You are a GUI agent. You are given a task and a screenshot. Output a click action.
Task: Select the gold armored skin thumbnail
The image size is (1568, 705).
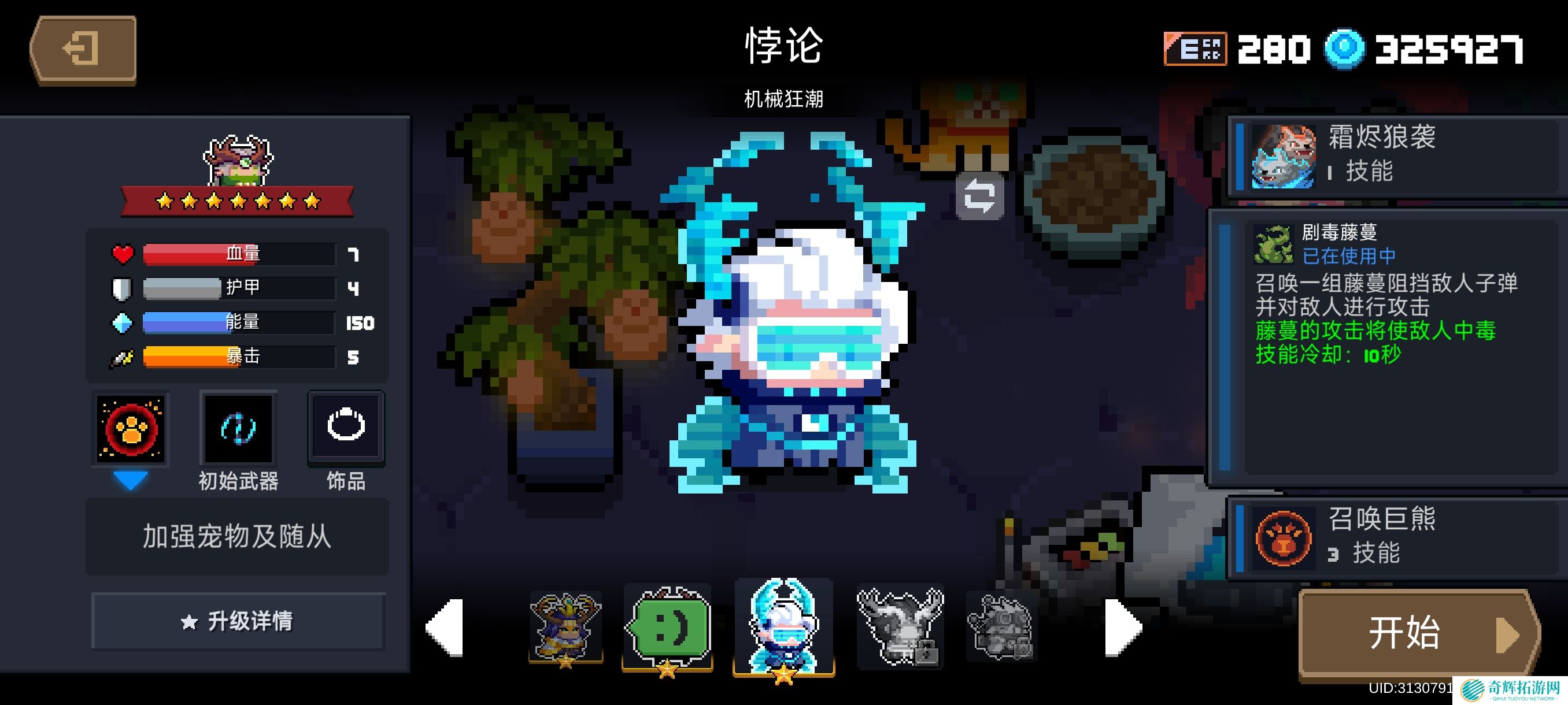coord(565,627)
